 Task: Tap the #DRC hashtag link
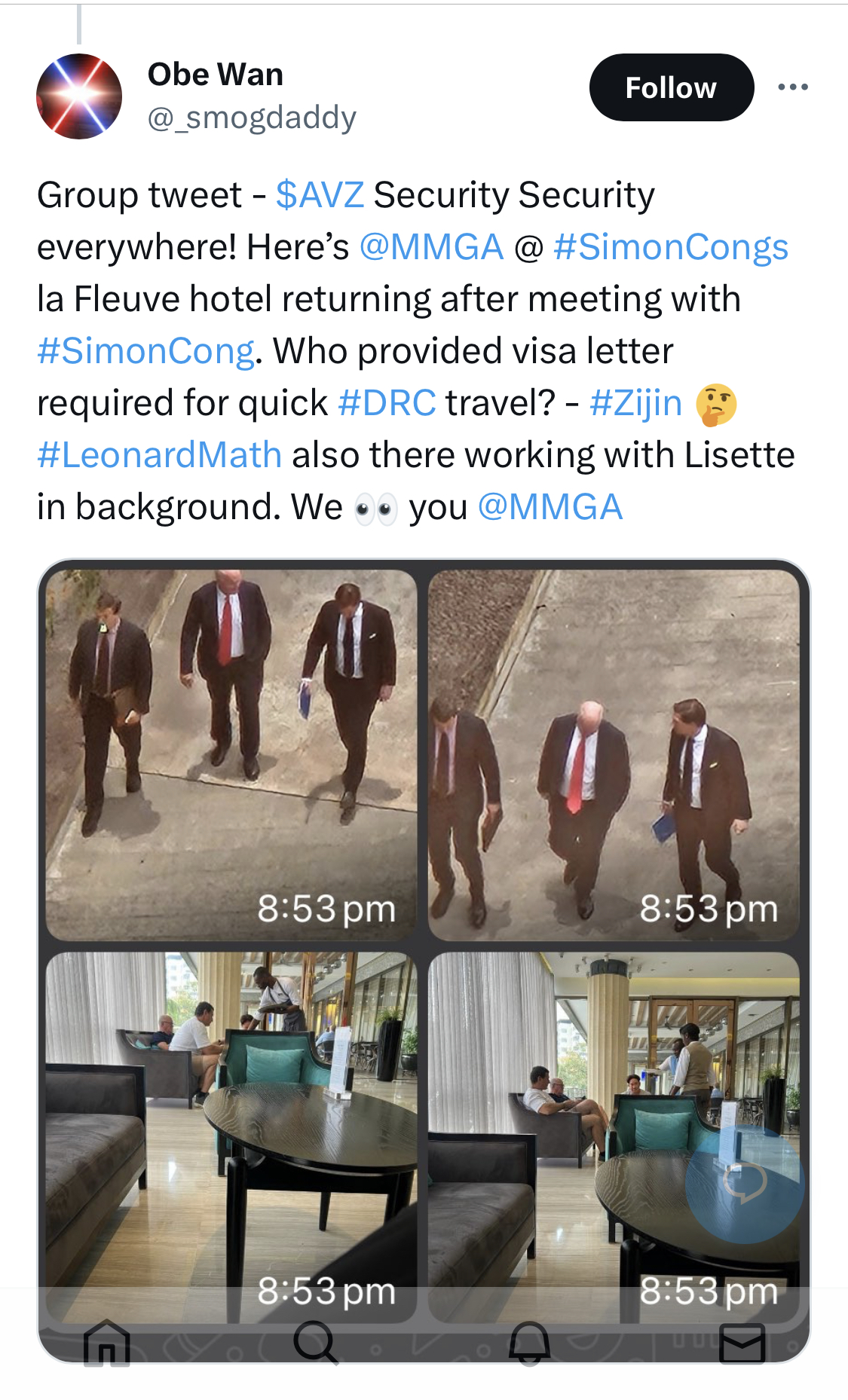pos(387,403)
